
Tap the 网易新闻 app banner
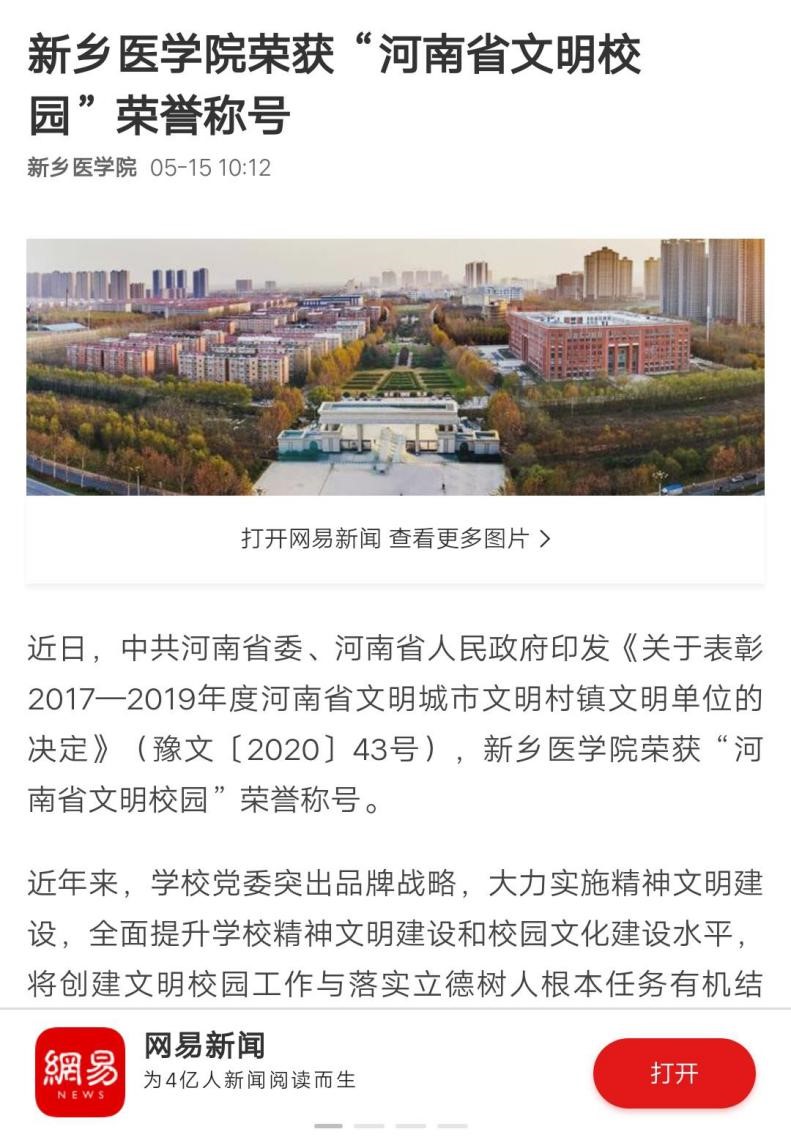tap(250, 1062)
